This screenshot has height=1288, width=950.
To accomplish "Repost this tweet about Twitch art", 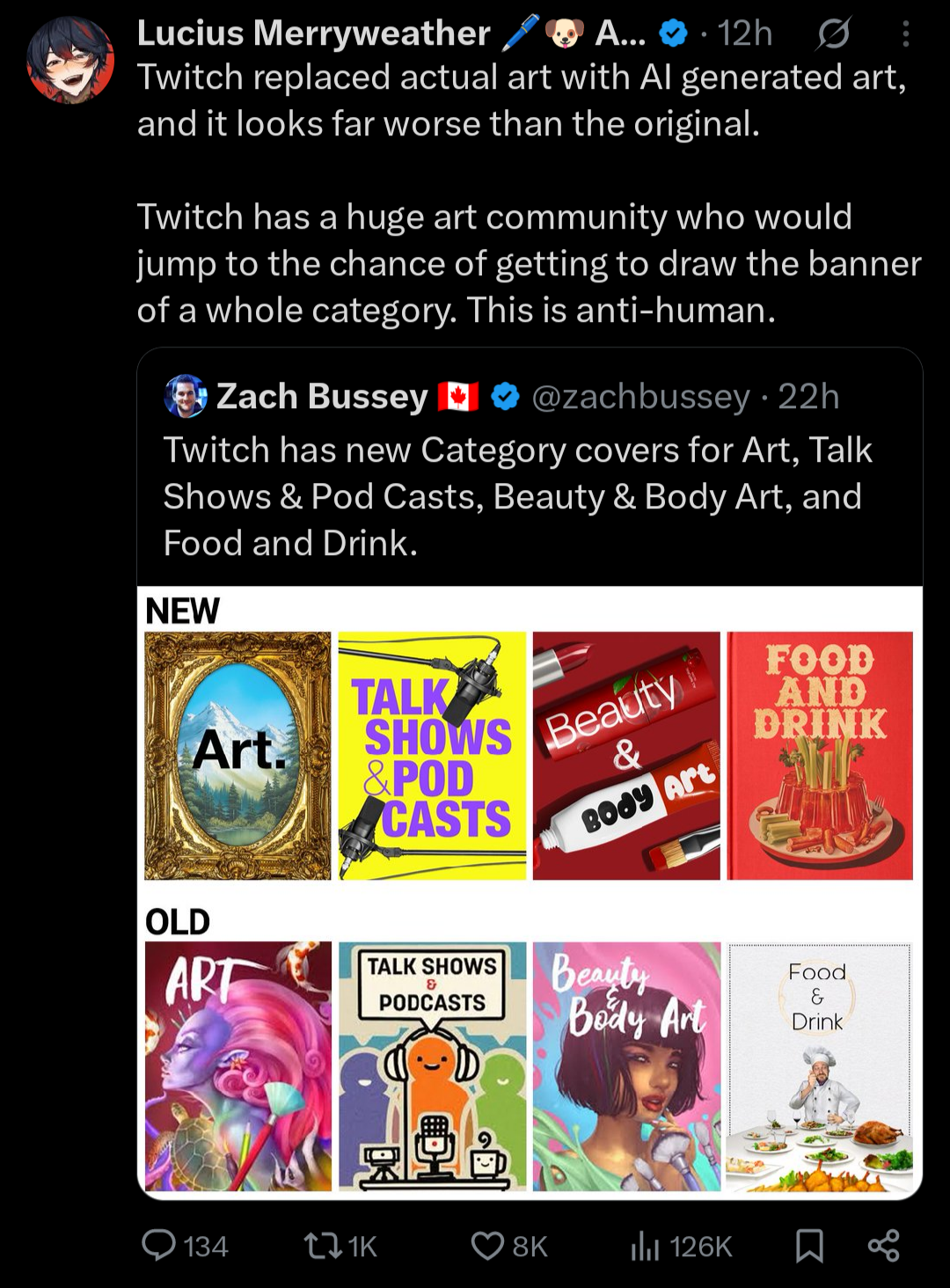I will pyautogui.click(x=318, y=1245).
